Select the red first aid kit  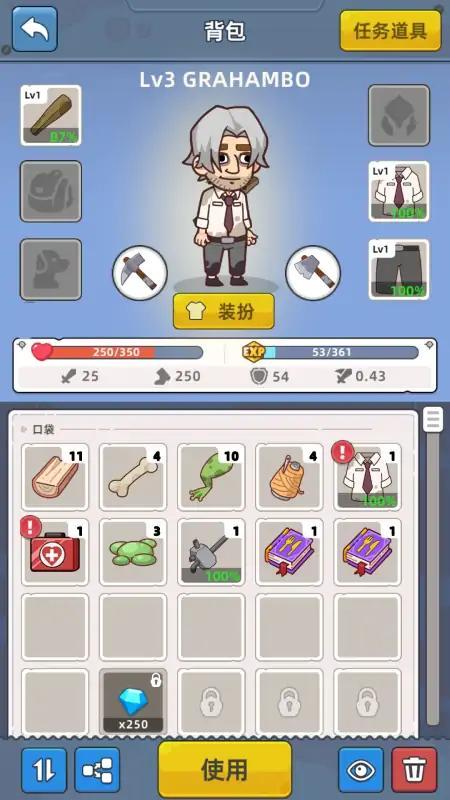(55, 552)
